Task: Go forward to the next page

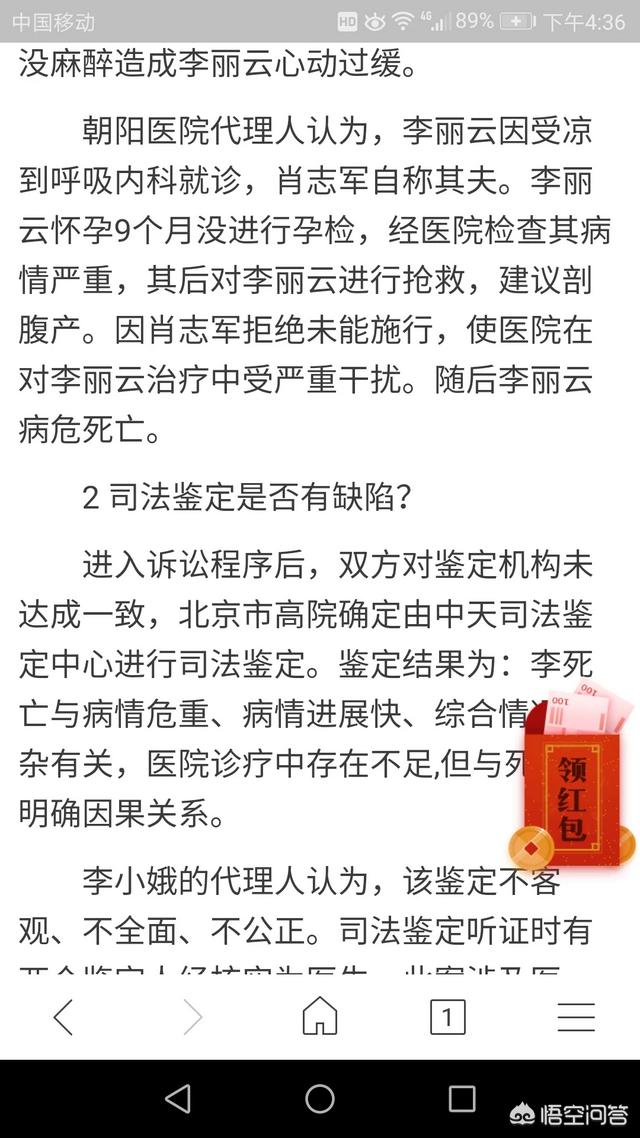Action: (x=192, y=1017)
